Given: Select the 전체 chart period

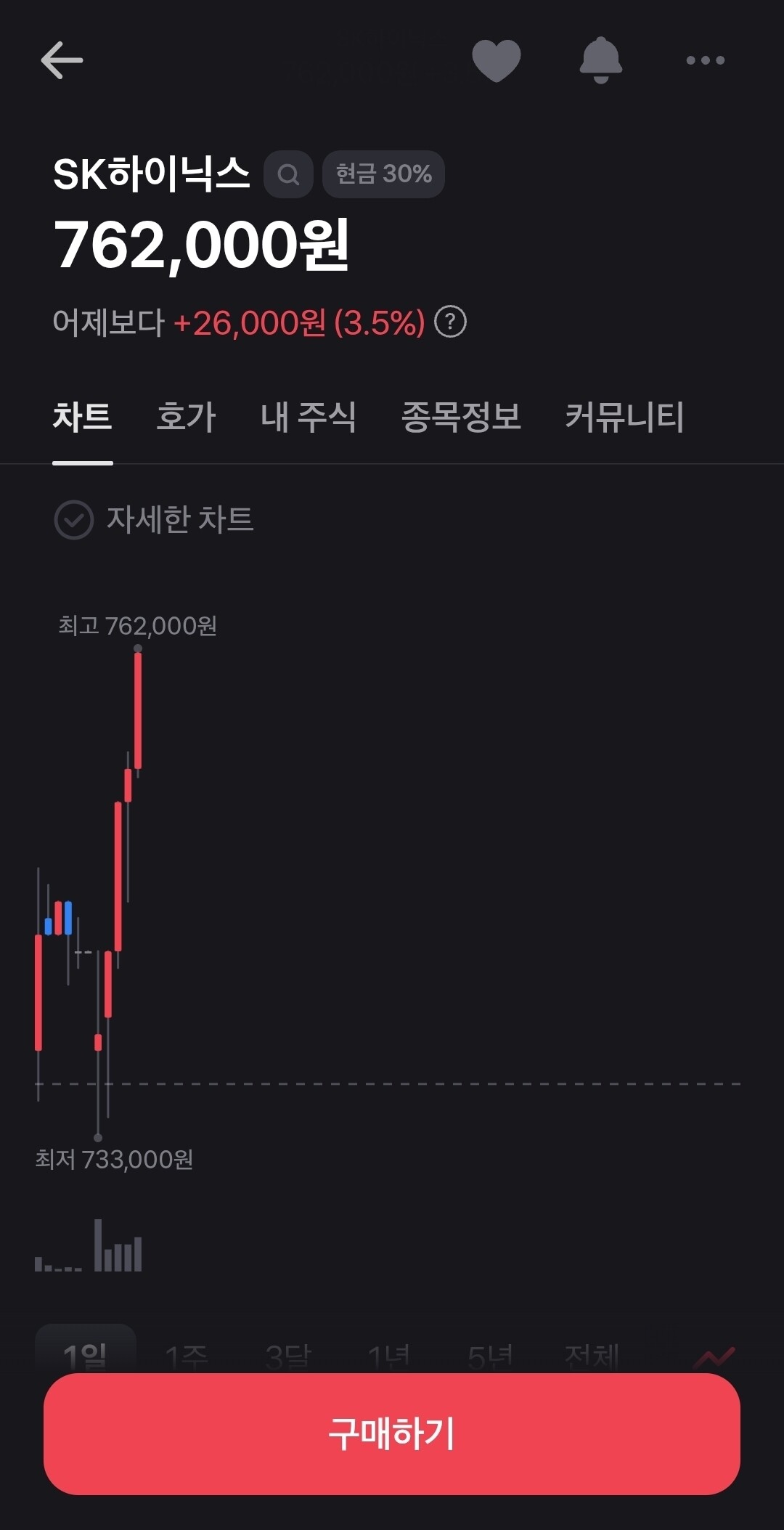Looking at the screenshot, I should (592, 1355).
